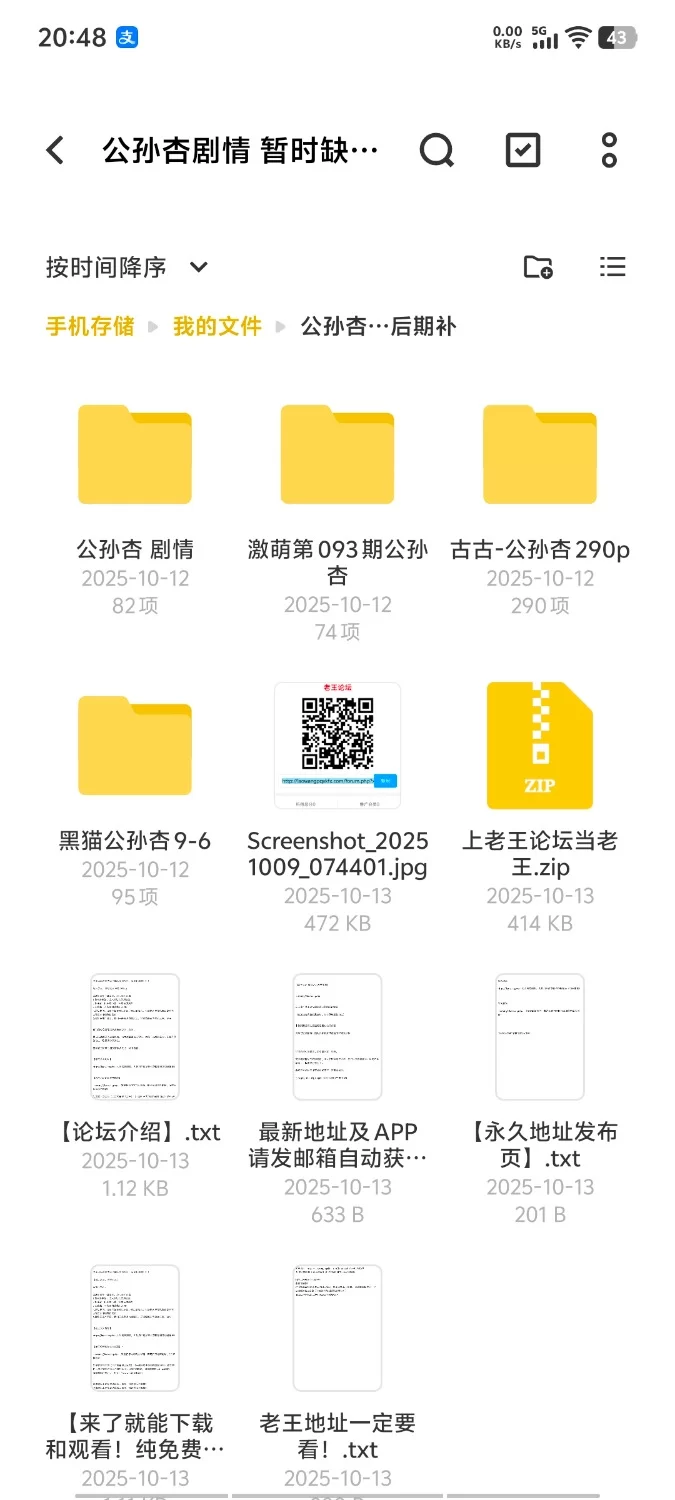The width and height of the screenshot is (675, 1500).
Task: Open the 【永久地址发布页】.txt file
Action: click(540, 1037)
